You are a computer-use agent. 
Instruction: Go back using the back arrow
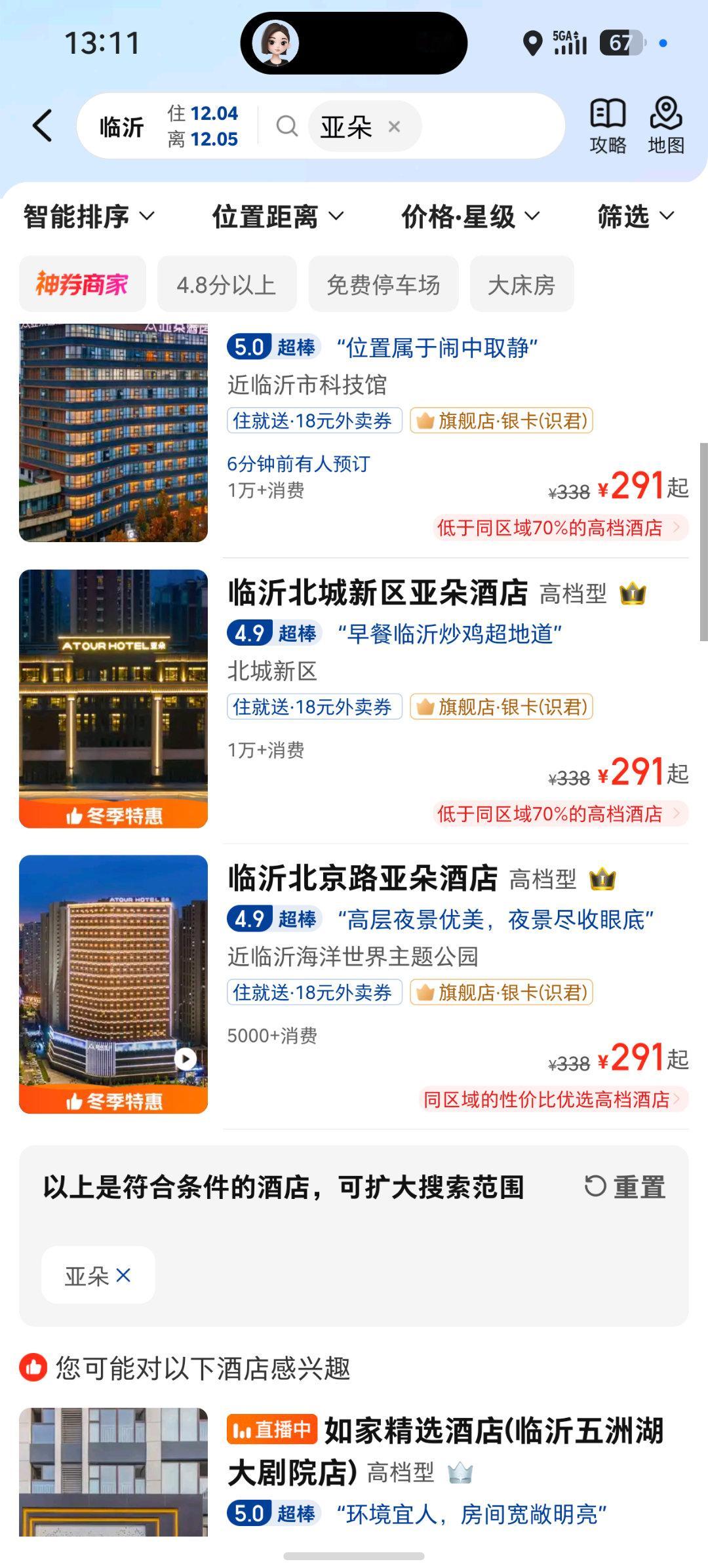click(43, 125)
